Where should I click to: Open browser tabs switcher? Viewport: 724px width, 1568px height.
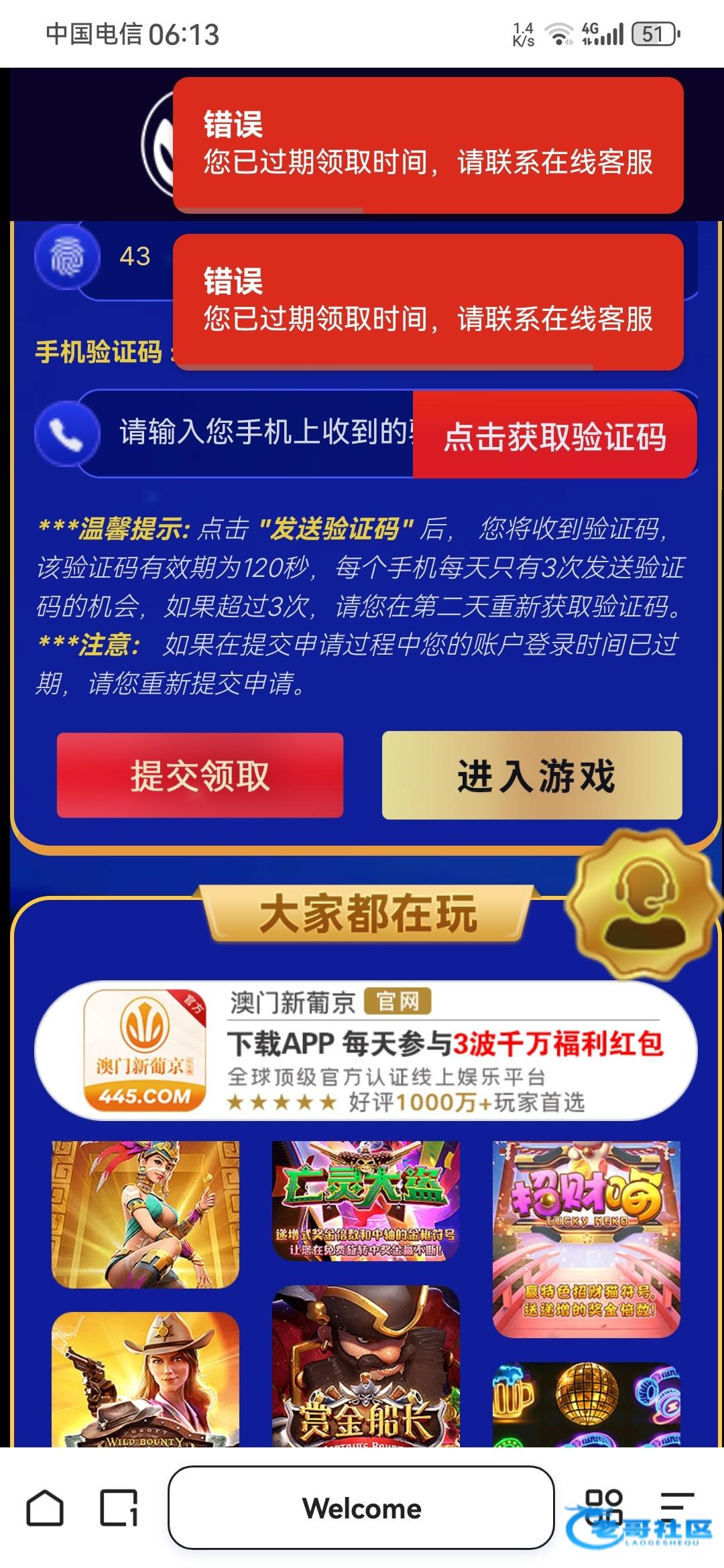119,1509
